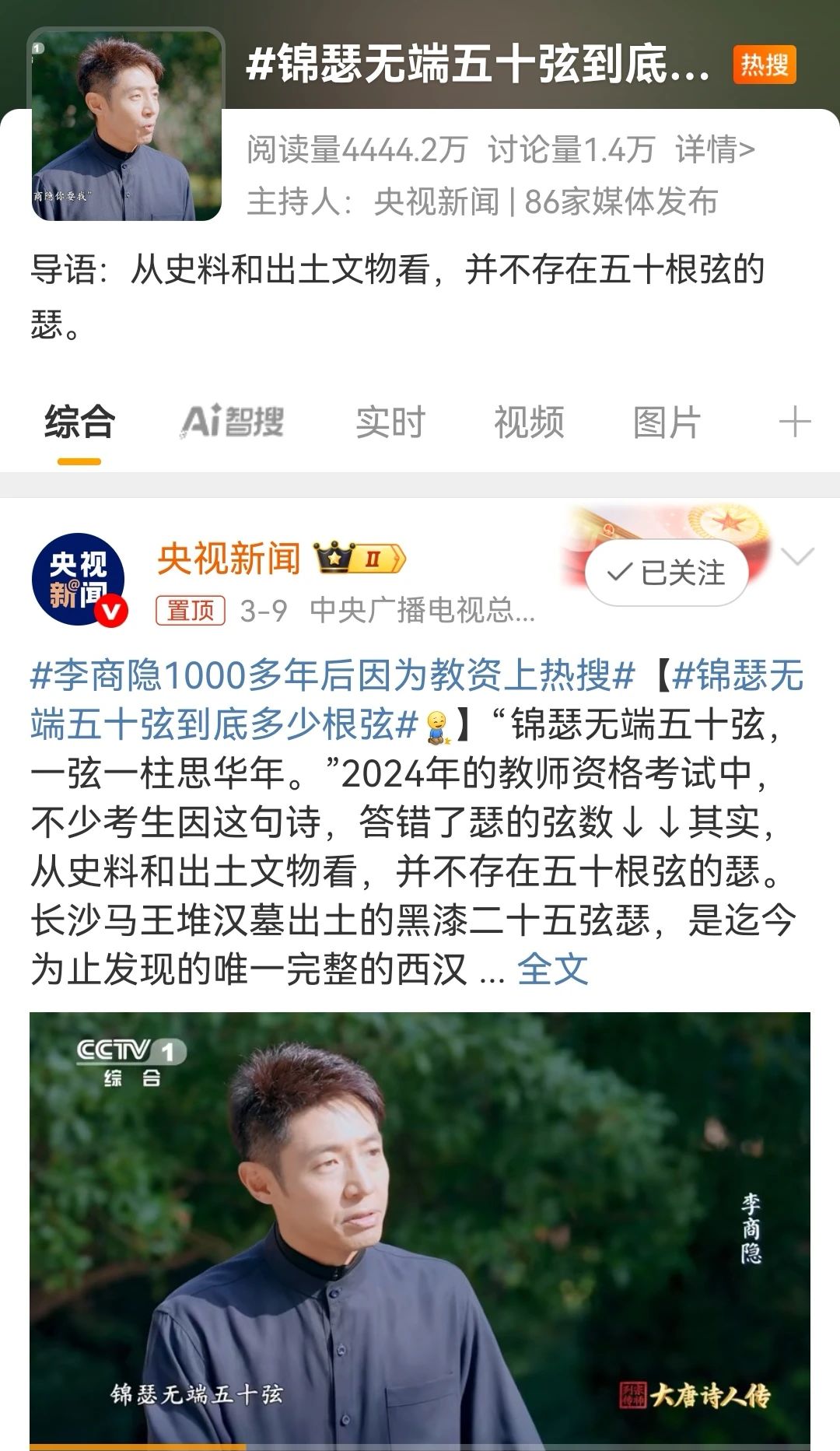
Task: Expand full post with 全文
Action: 552,969
